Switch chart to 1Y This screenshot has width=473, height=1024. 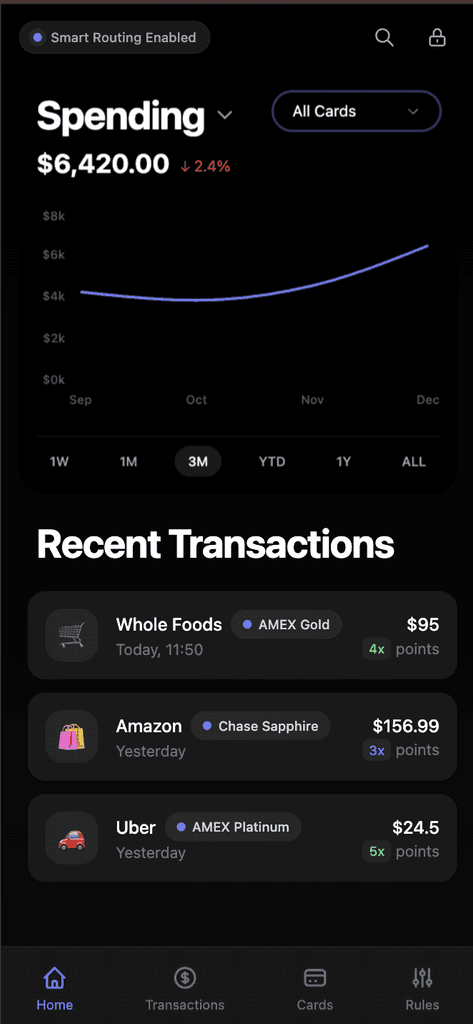click(x=344, y=462)
